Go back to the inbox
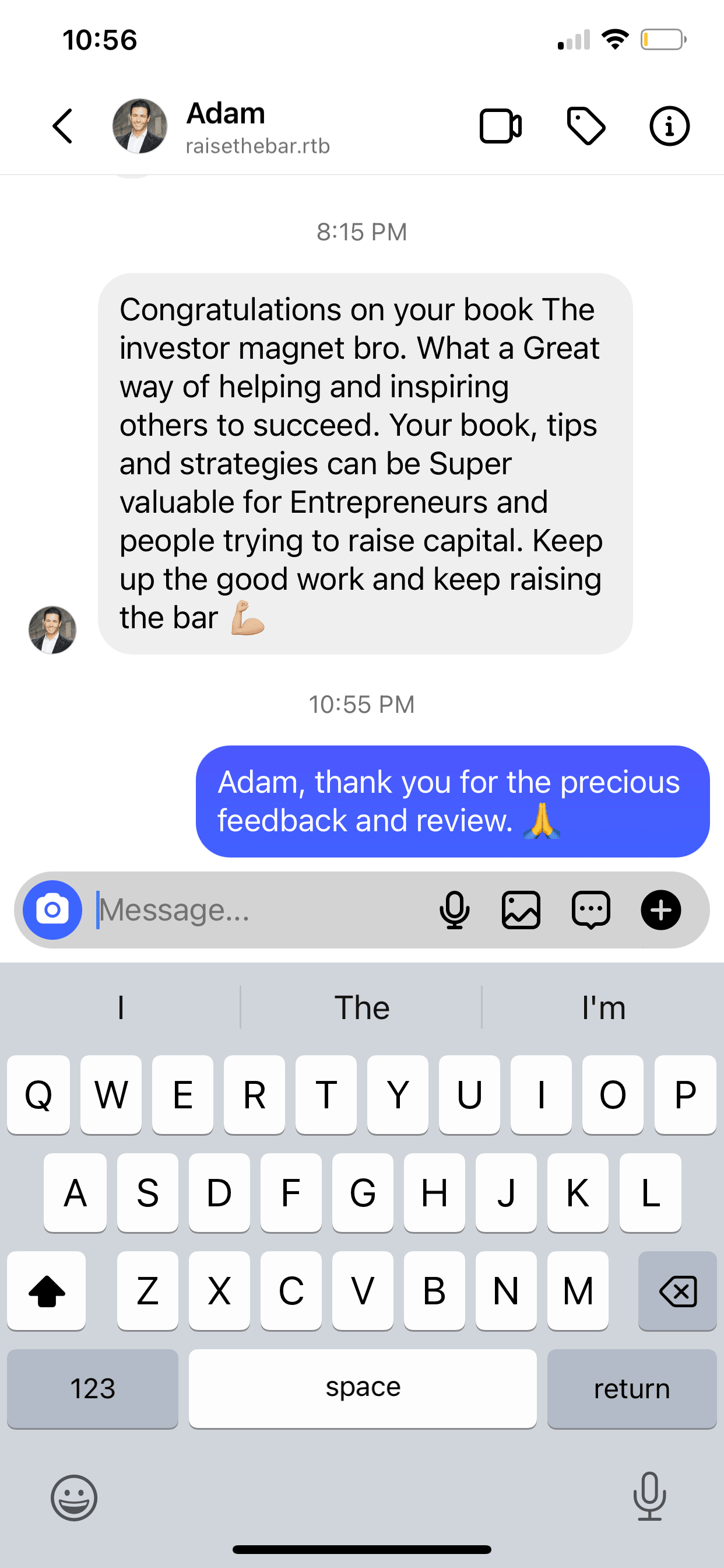The width and height of the screenshot is (724, 1568). tap(63, 127)
